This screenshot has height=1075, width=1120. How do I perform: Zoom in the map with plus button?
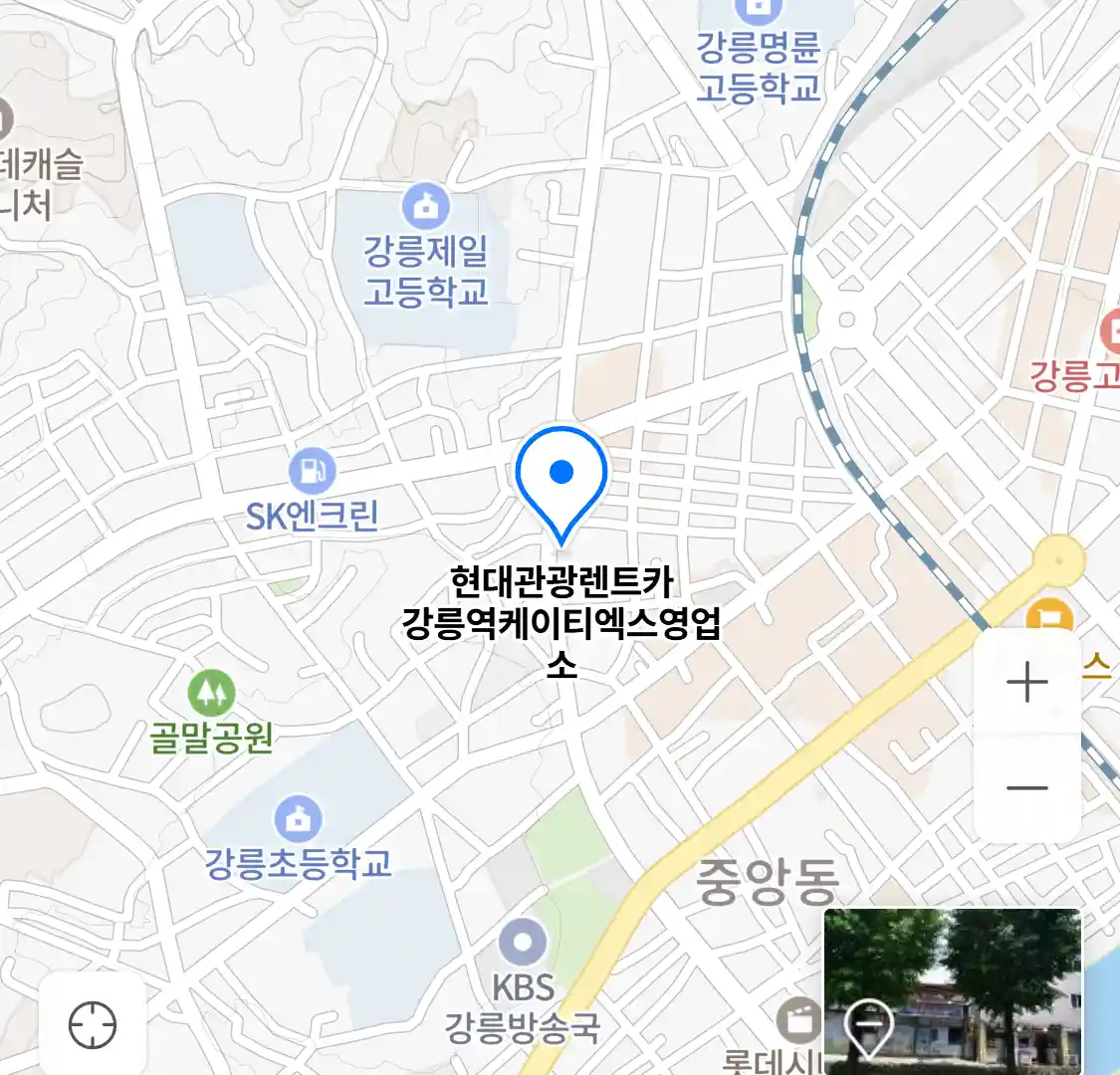(1026, 683)
